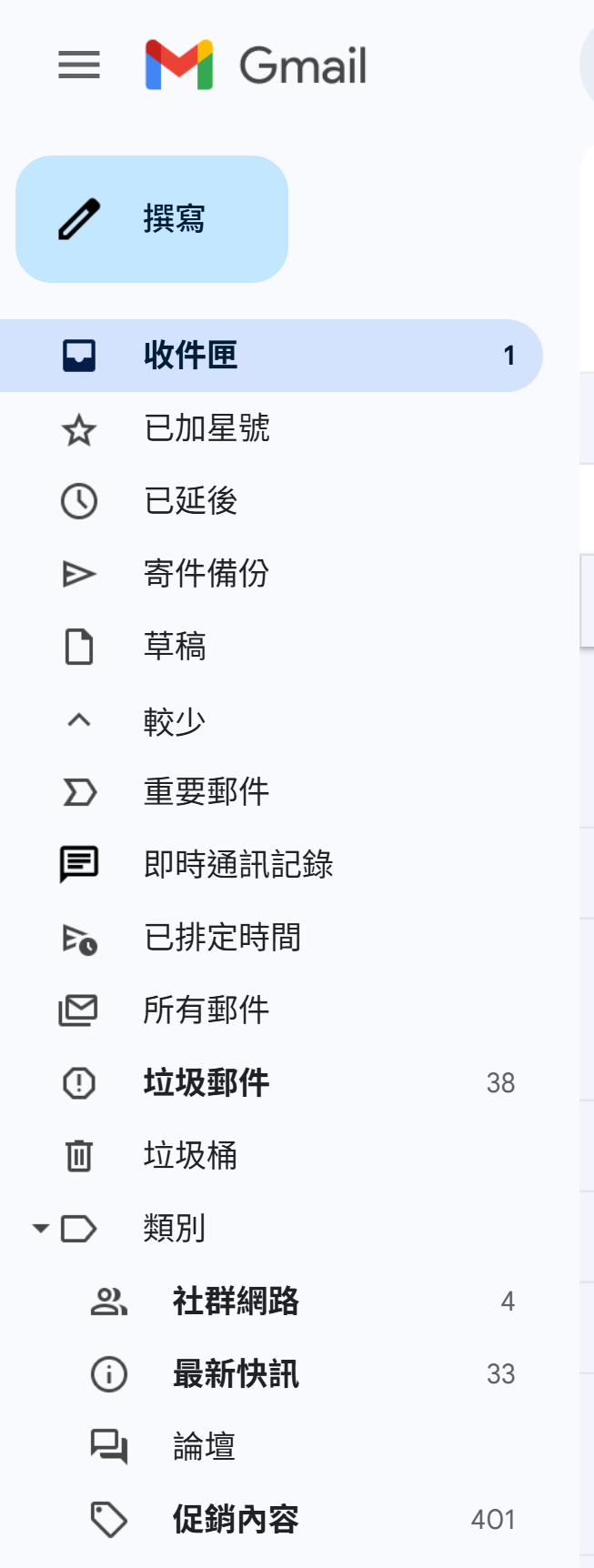
Task: Compose a new email with 撰寫
Action: (152, 219)
